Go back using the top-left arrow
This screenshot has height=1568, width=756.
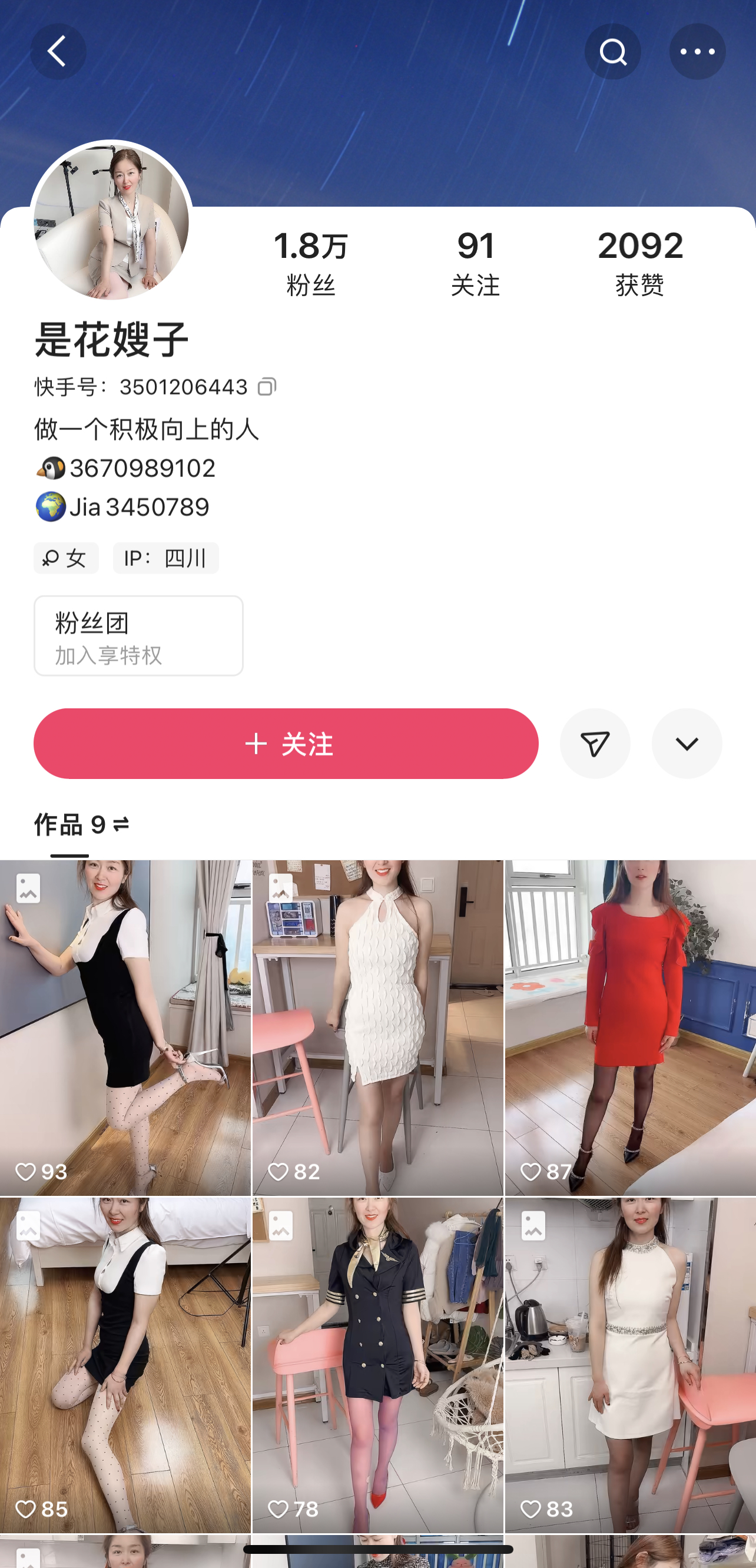tap(58, 52)
